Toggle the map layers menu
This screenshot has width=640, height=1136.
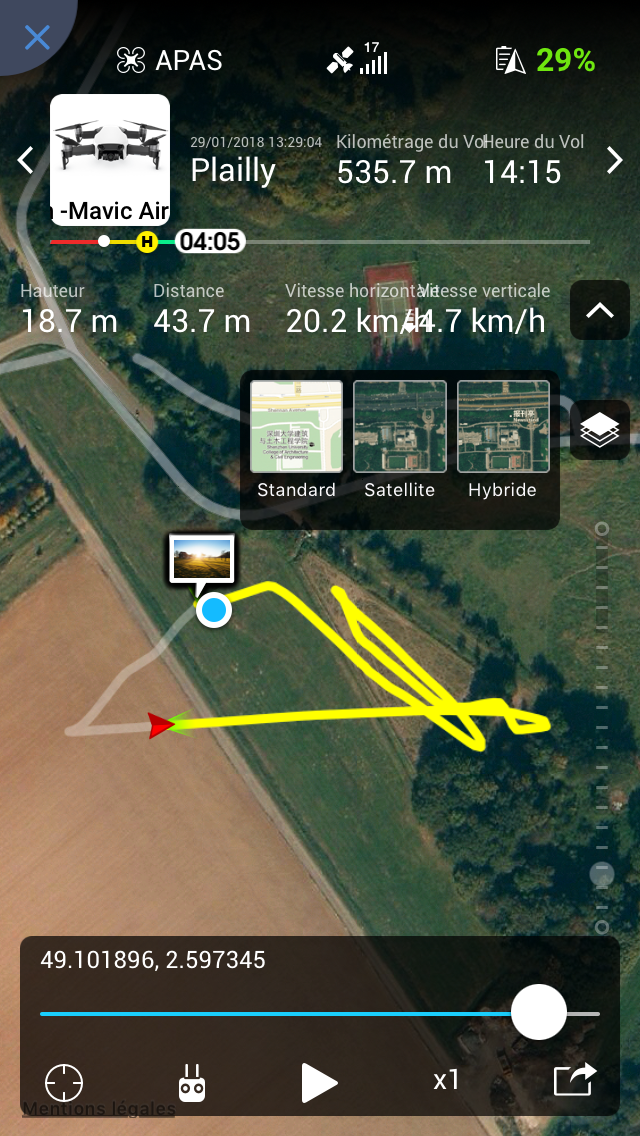point(600,430)
